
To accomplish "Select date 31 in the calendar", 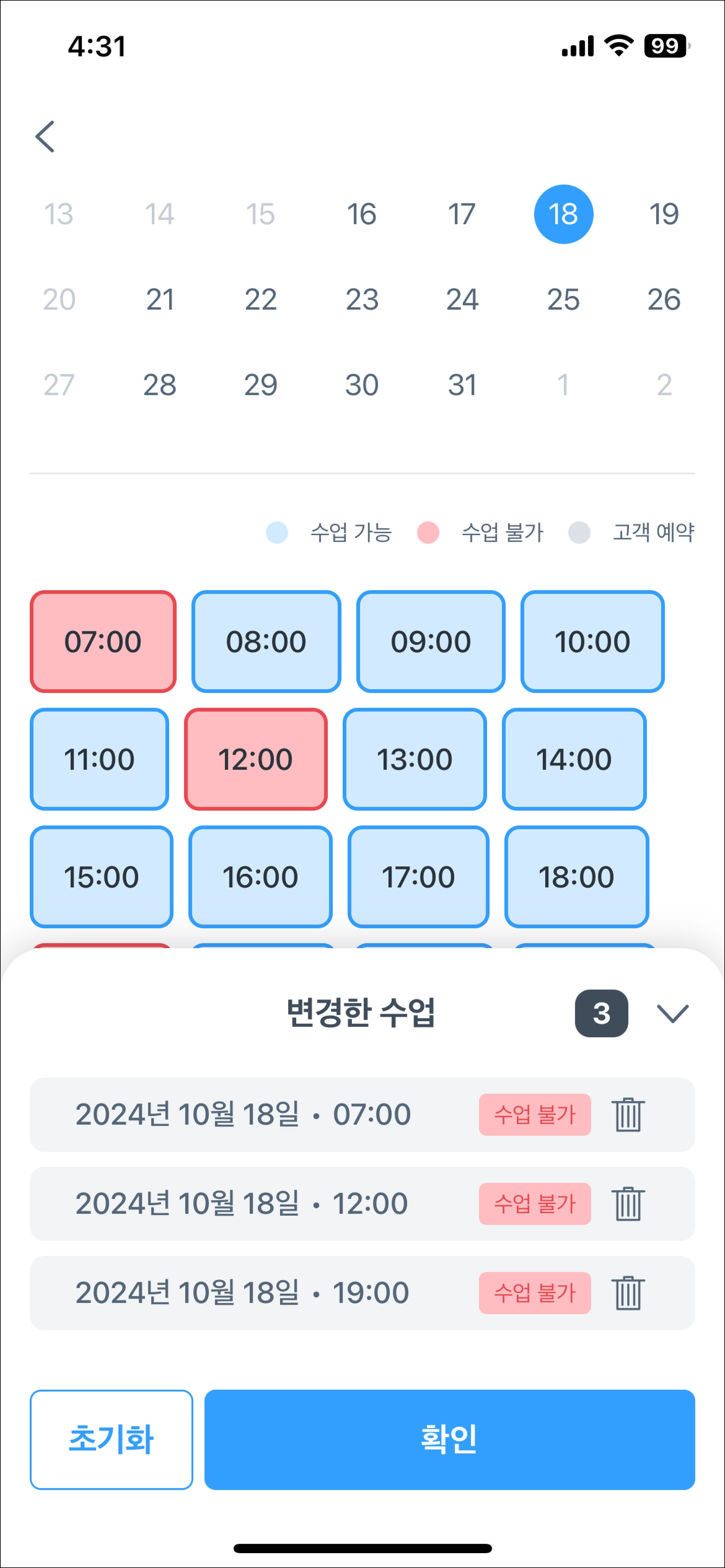I will click(x=462, y=385).
